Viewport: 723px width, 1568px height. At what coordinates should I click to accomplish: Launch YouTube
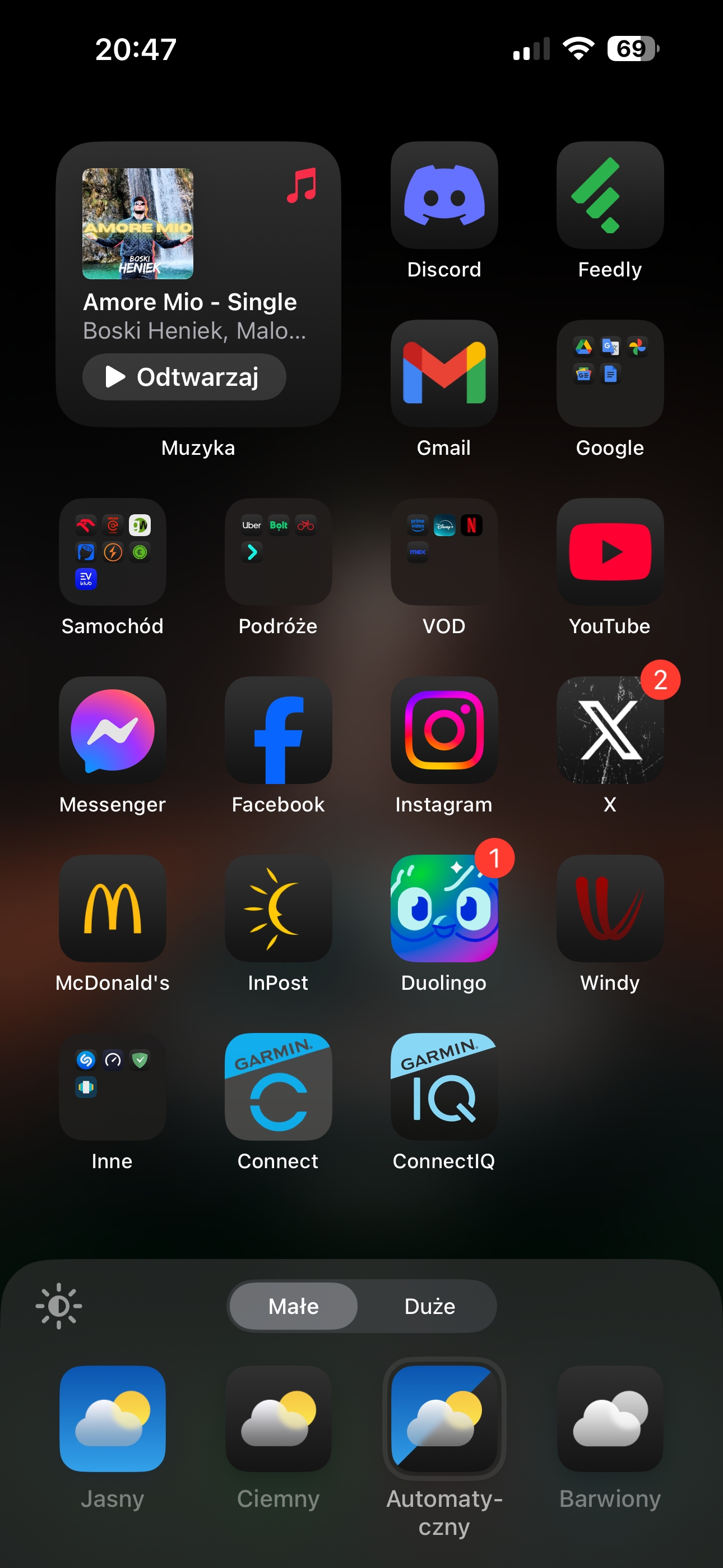click(610, 552)
